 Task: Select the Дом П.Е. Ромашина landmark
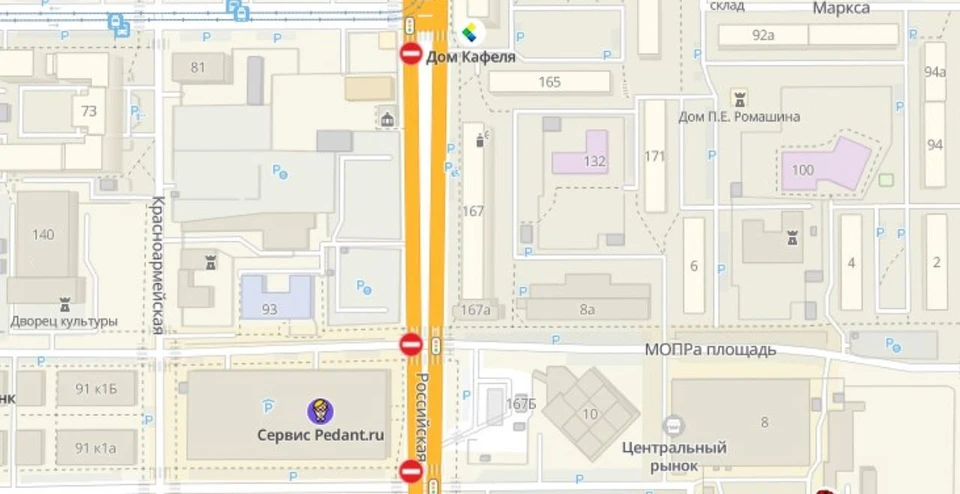(x=740, y=98)
